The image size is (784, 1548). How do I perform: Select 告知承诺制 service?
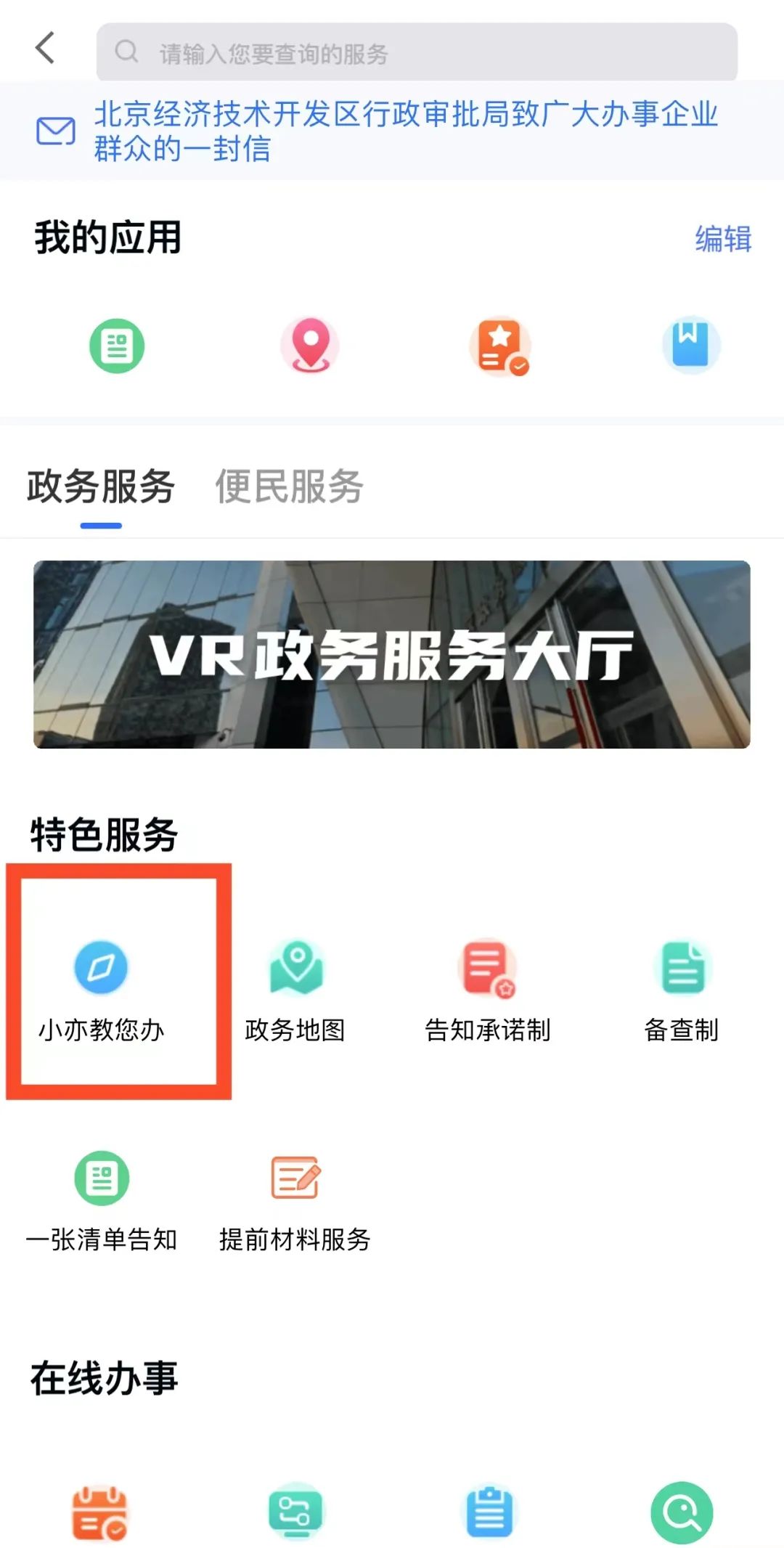coord(488,989)
